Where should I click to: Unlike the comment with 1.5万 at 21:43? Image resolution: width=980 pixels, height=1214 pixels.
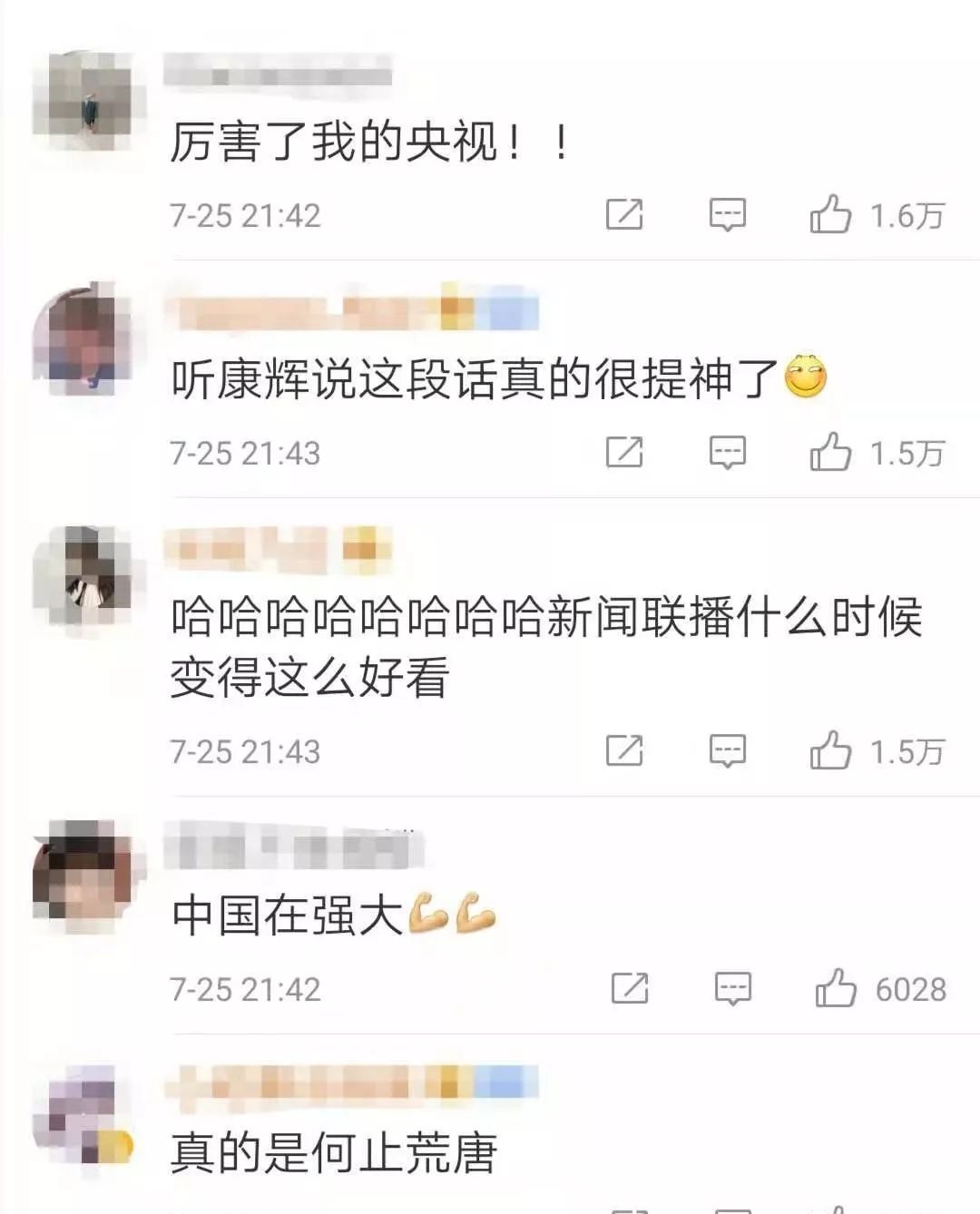[x=832, y=751]
